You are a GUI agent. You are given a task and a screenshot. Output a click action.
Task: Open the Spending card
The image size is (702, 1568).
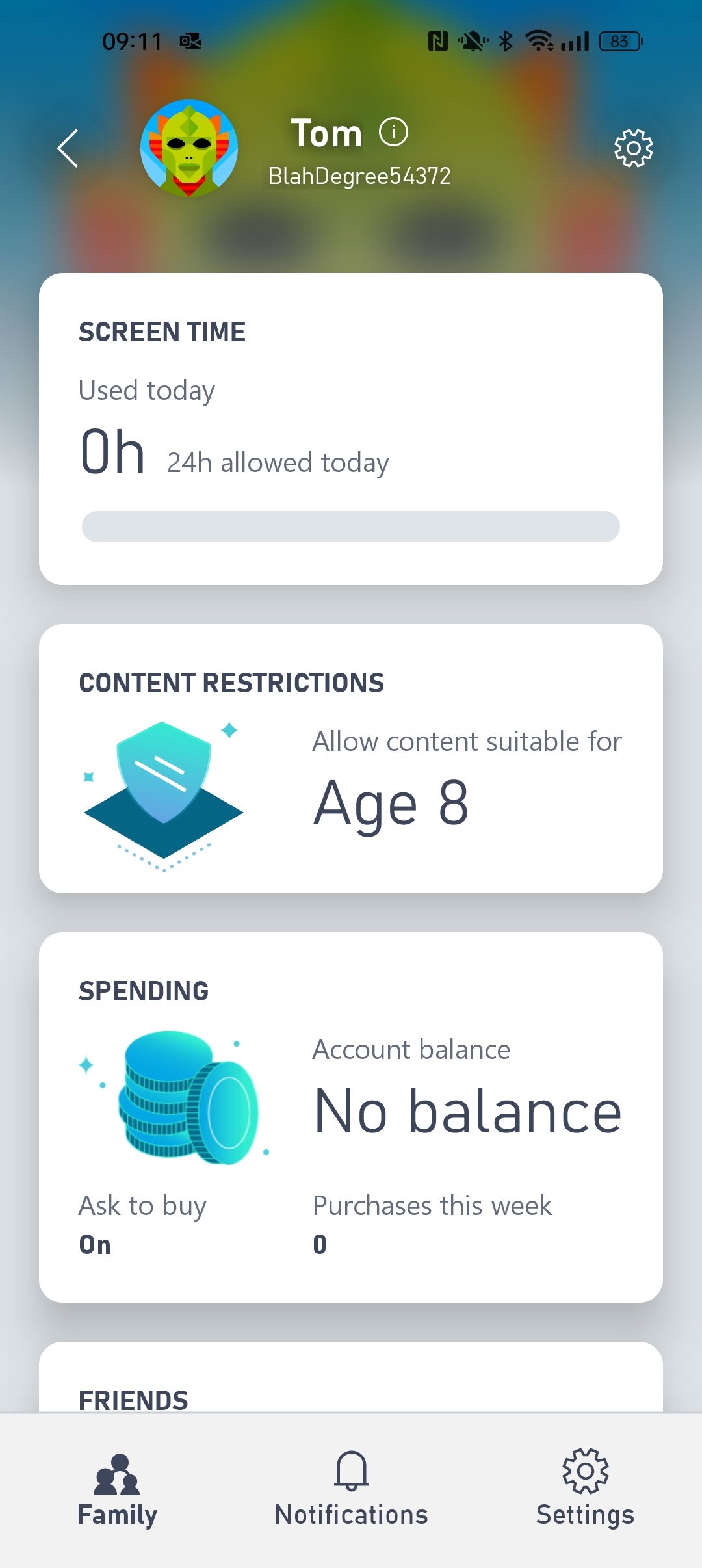point(351,1117)
